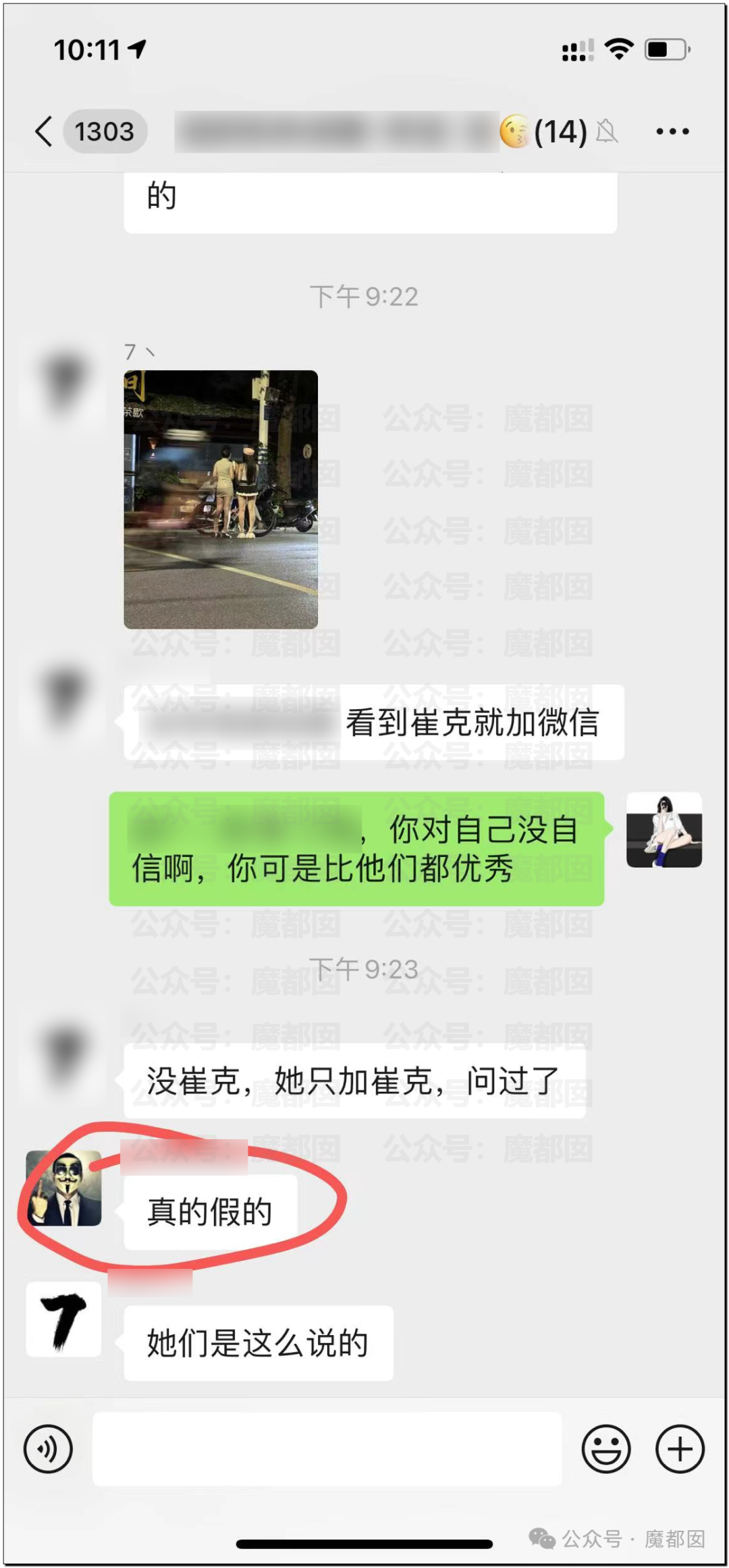Image resolution: width=729 pixels, height=1568 pixels.
Task: Open the group chat overflow menu
Action: point(672,132)
